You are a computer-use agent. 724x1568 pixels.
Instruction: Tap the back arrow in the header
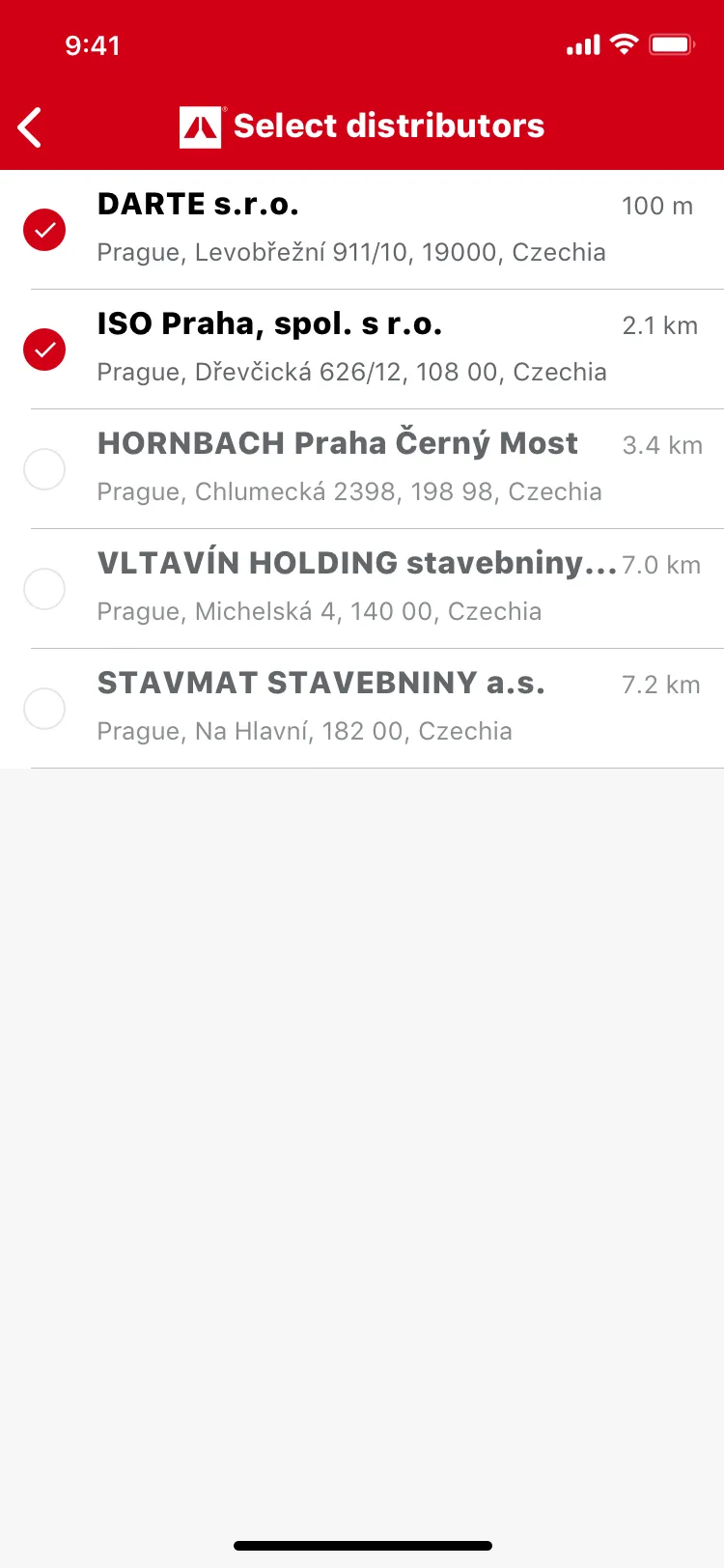point(28,126)
